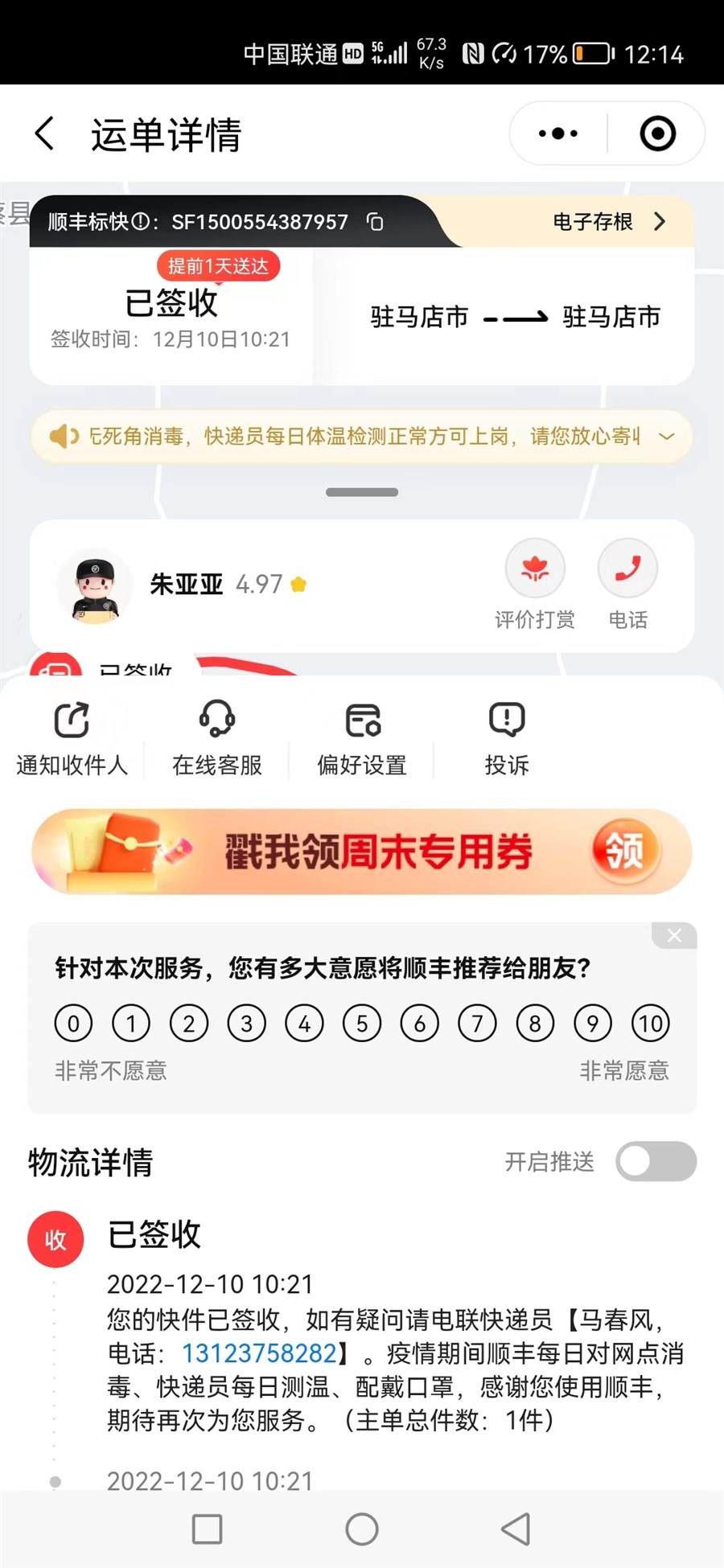This screenshot has height=1568, width=724.
Task: Enable the 开启推送 push toggle
Action: click(x=656, y=1161)
